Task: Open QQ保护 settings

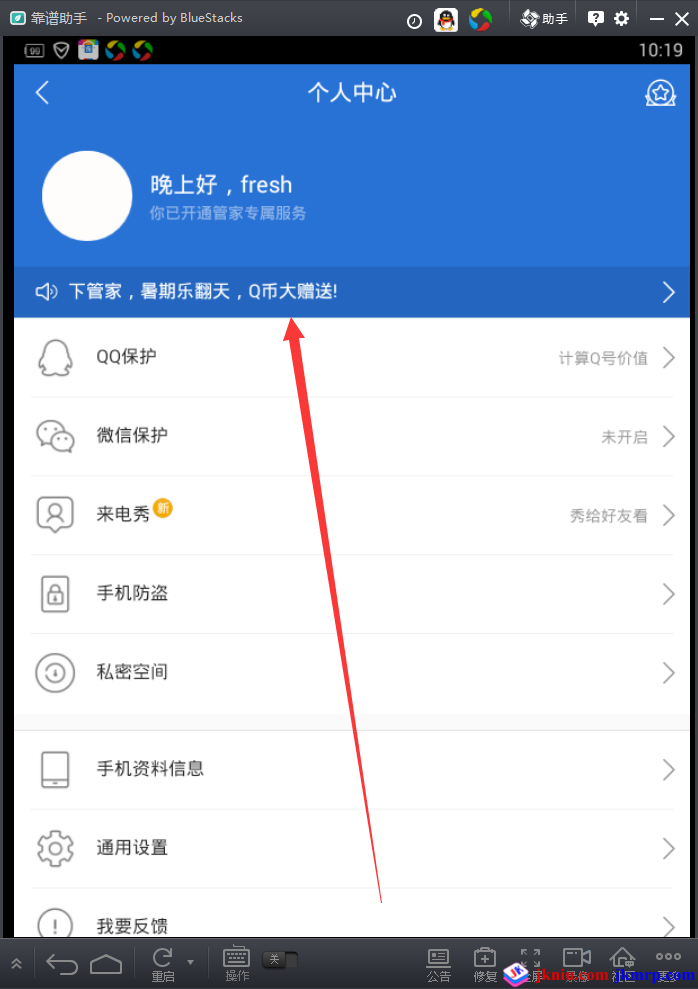Action: click(352, 357)
